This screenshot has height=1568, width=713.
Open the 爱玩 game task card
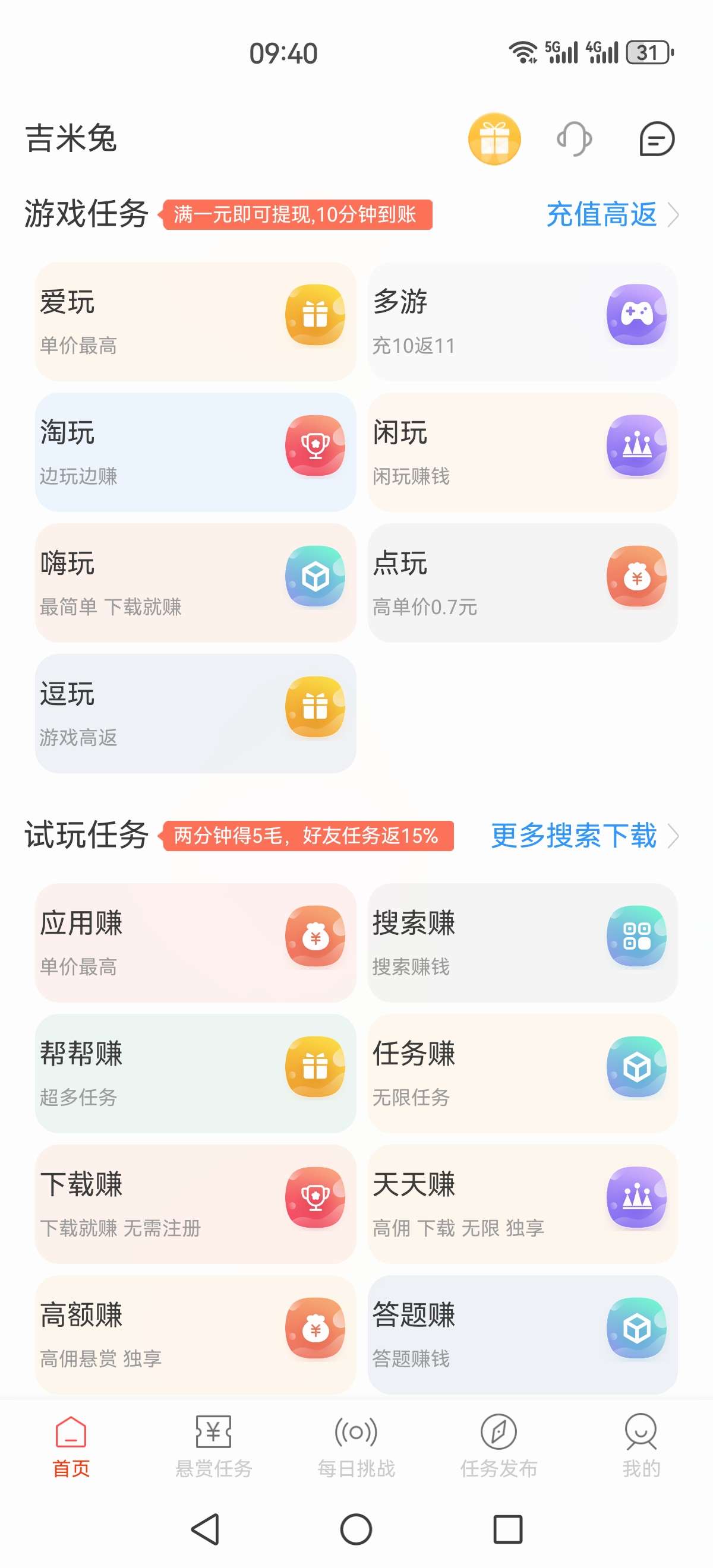(x=195, y=321)
